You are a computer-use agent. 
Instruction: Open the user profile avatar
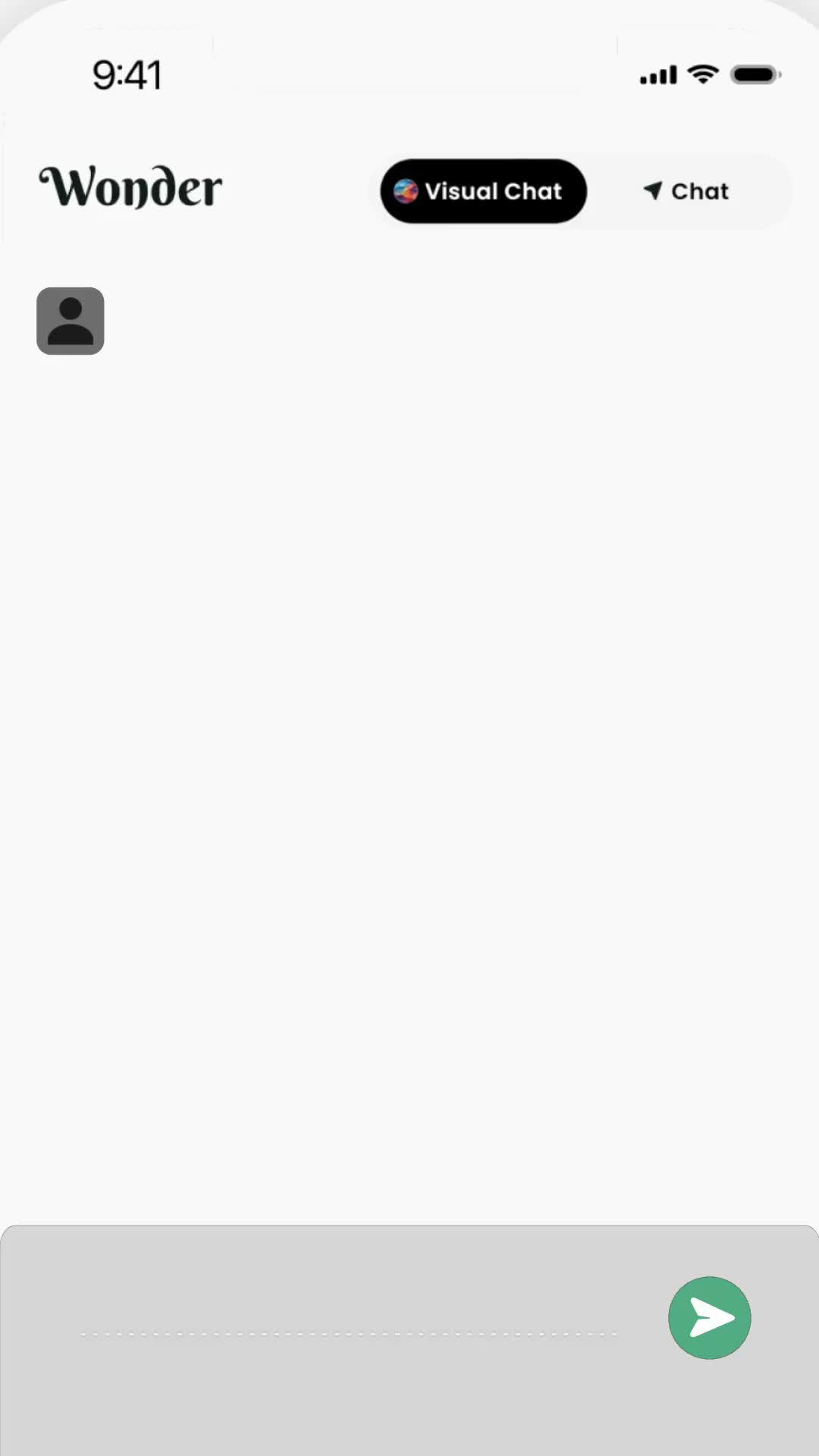(x=71, y=321)
